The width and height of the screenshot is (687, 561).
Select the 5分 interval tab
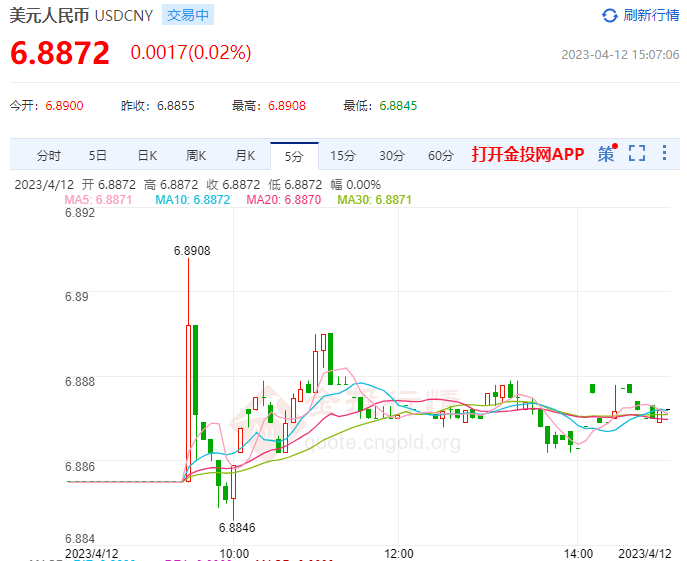click(x=294, y=155)
